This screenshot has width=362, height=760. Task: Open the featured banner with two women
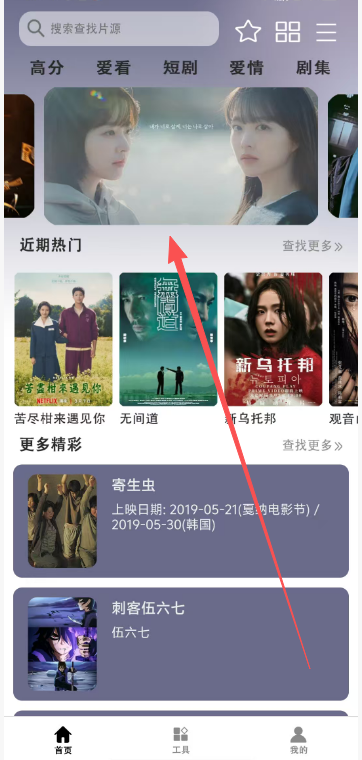pyautogui.click(x=181, y=156)
